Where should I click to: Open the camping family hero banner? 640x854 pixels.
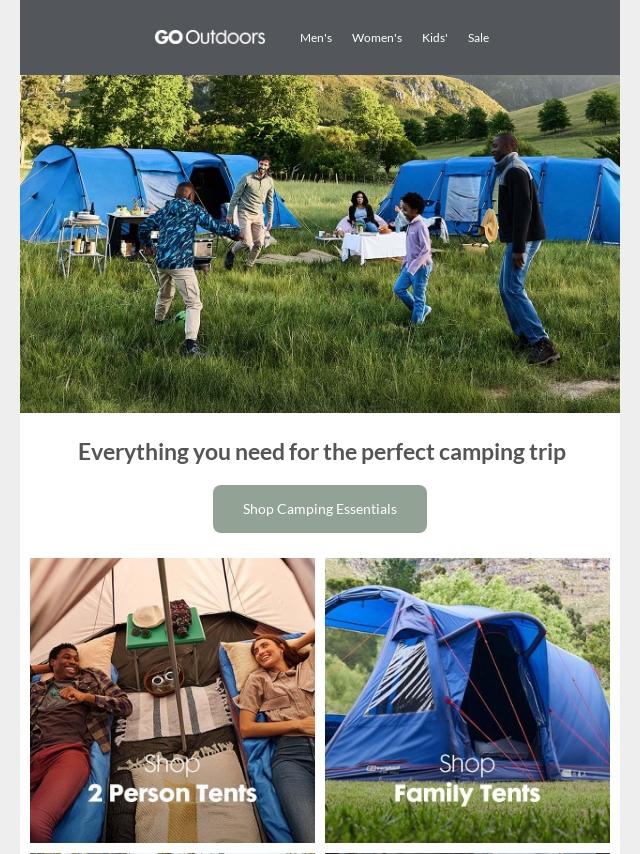(320, 244)
